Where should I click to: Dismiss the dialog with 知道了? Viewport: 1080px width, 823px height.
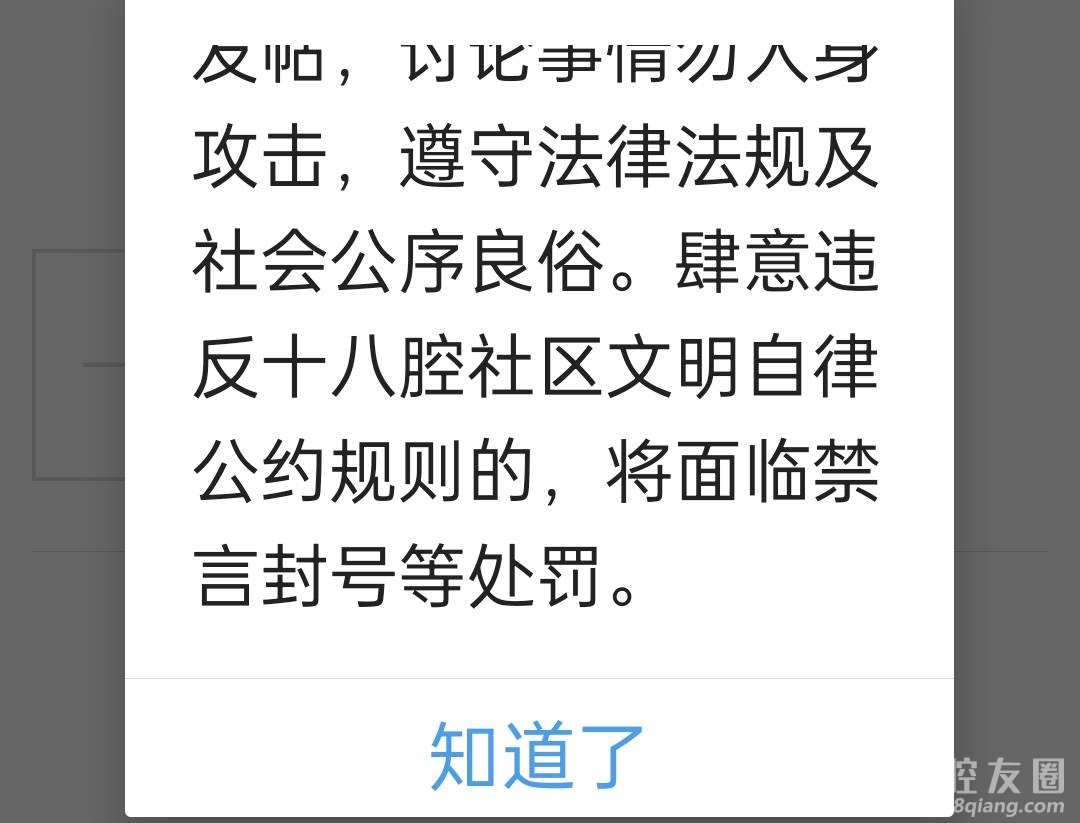538,755
